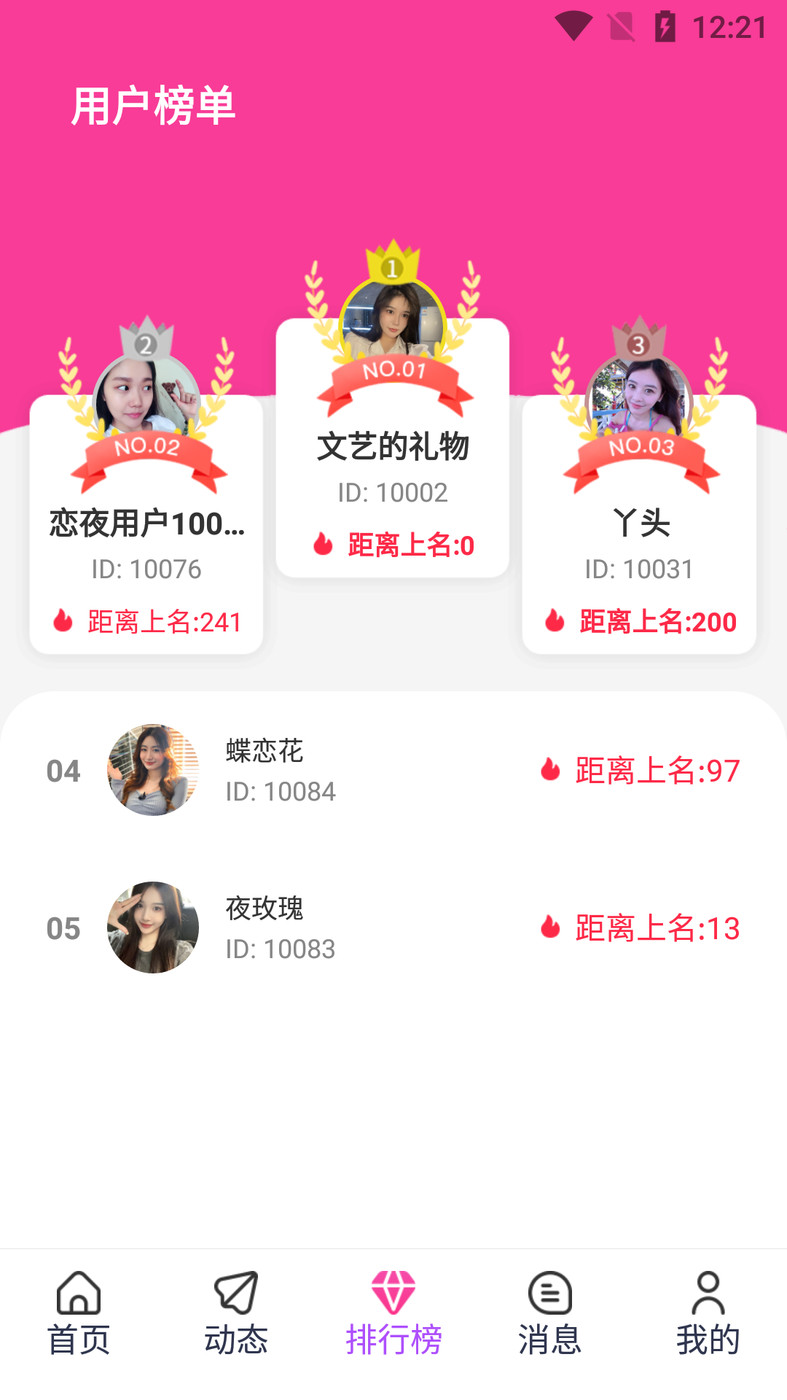
Task: Tap the flame icon beside 距离上名:97
Action: coord(550,770)
